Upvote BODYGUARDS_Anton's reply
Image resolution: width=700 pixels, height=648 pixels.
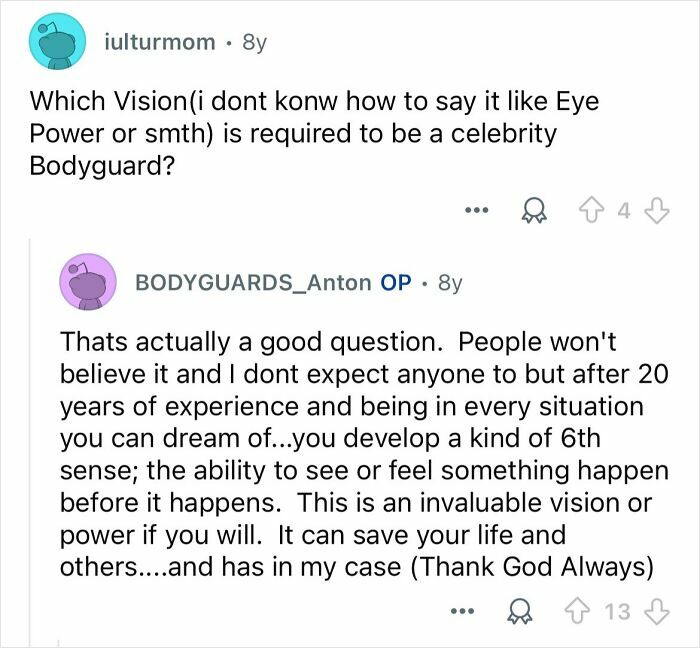[577, 612]
